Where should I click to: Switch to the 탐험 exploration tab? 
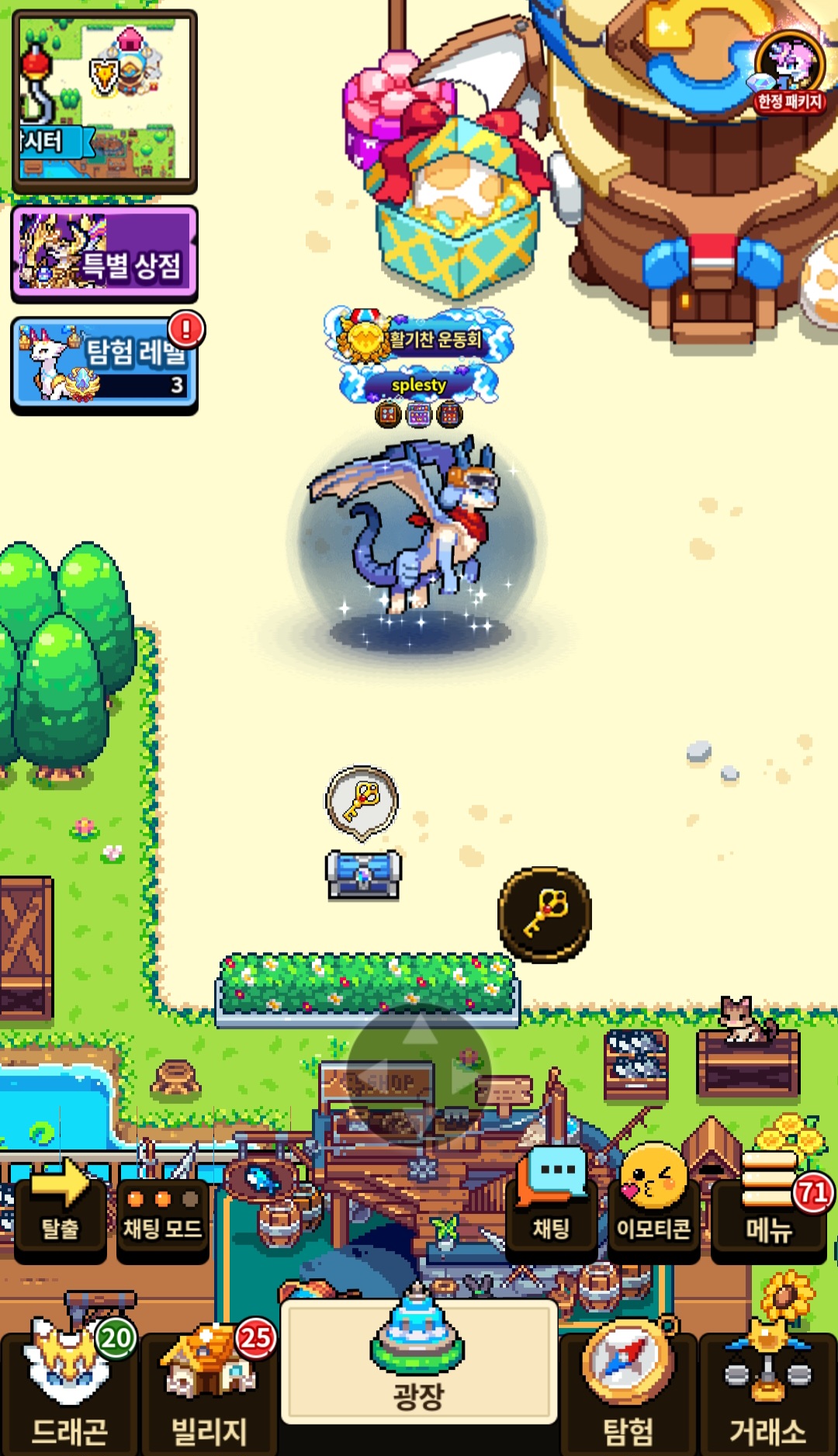coord(628,1389)
